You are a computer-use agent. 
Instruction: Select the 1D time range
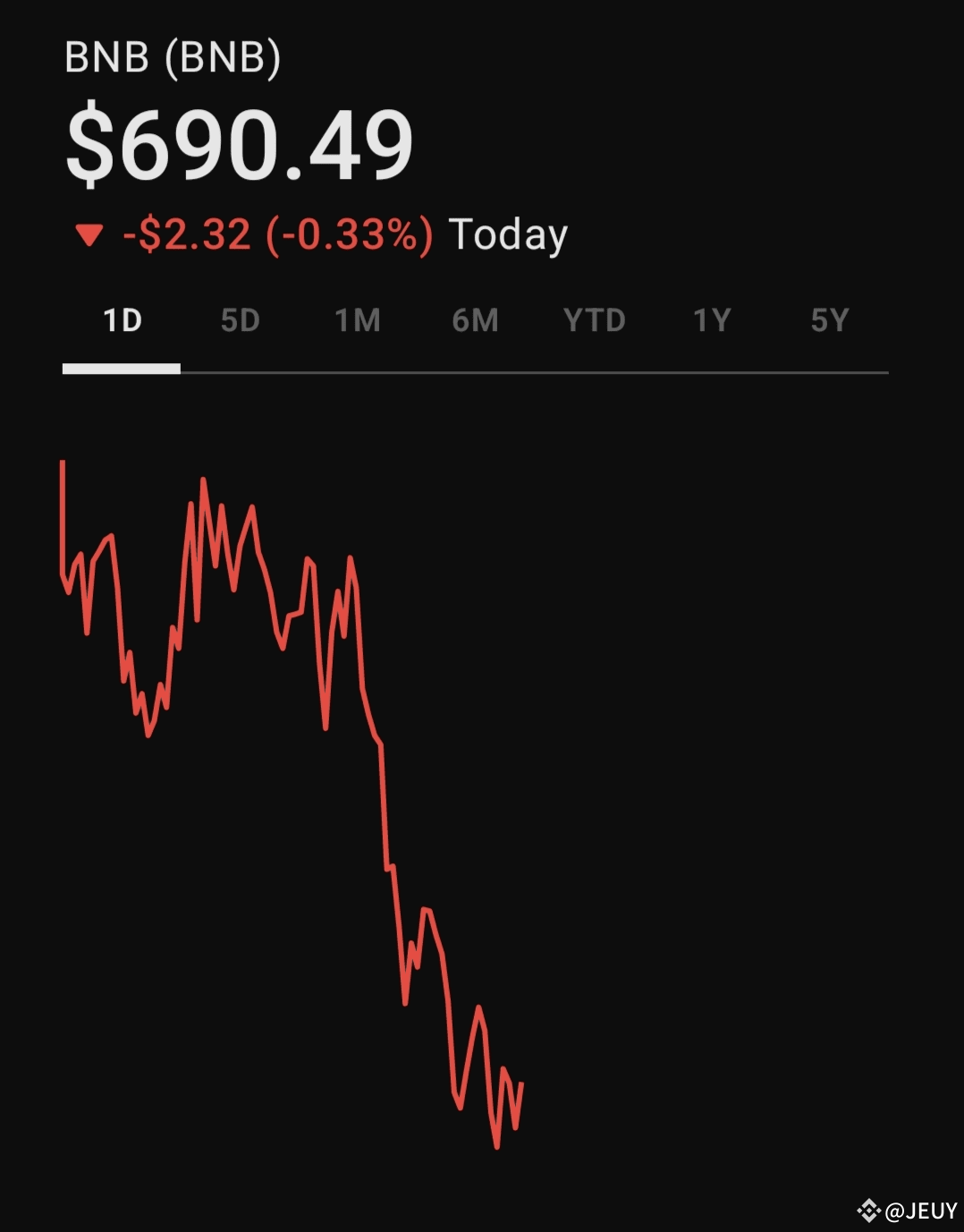pyautogui.click(x=123, y=320)
